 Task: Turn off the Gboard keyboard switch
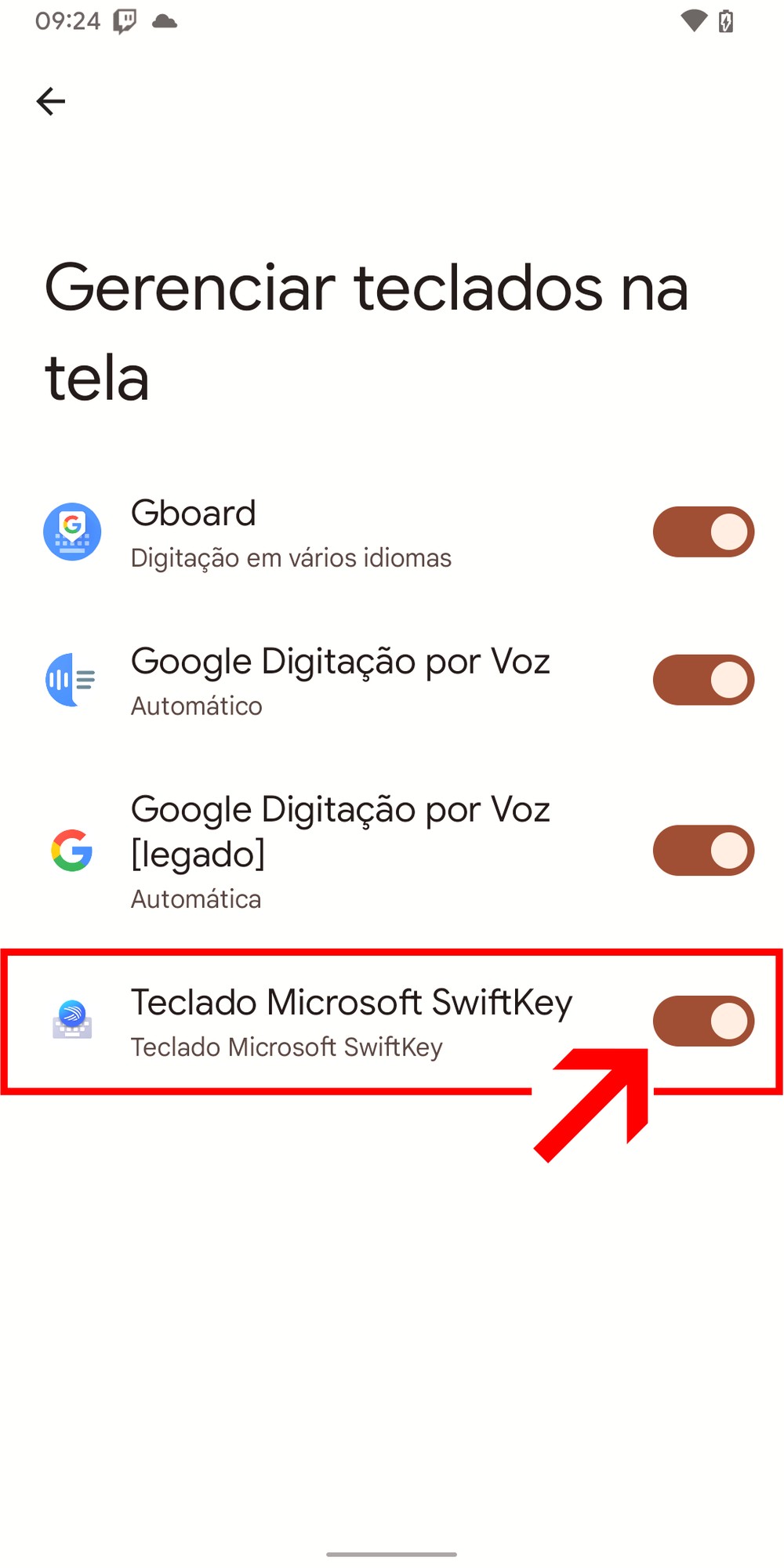pos(703,532)
